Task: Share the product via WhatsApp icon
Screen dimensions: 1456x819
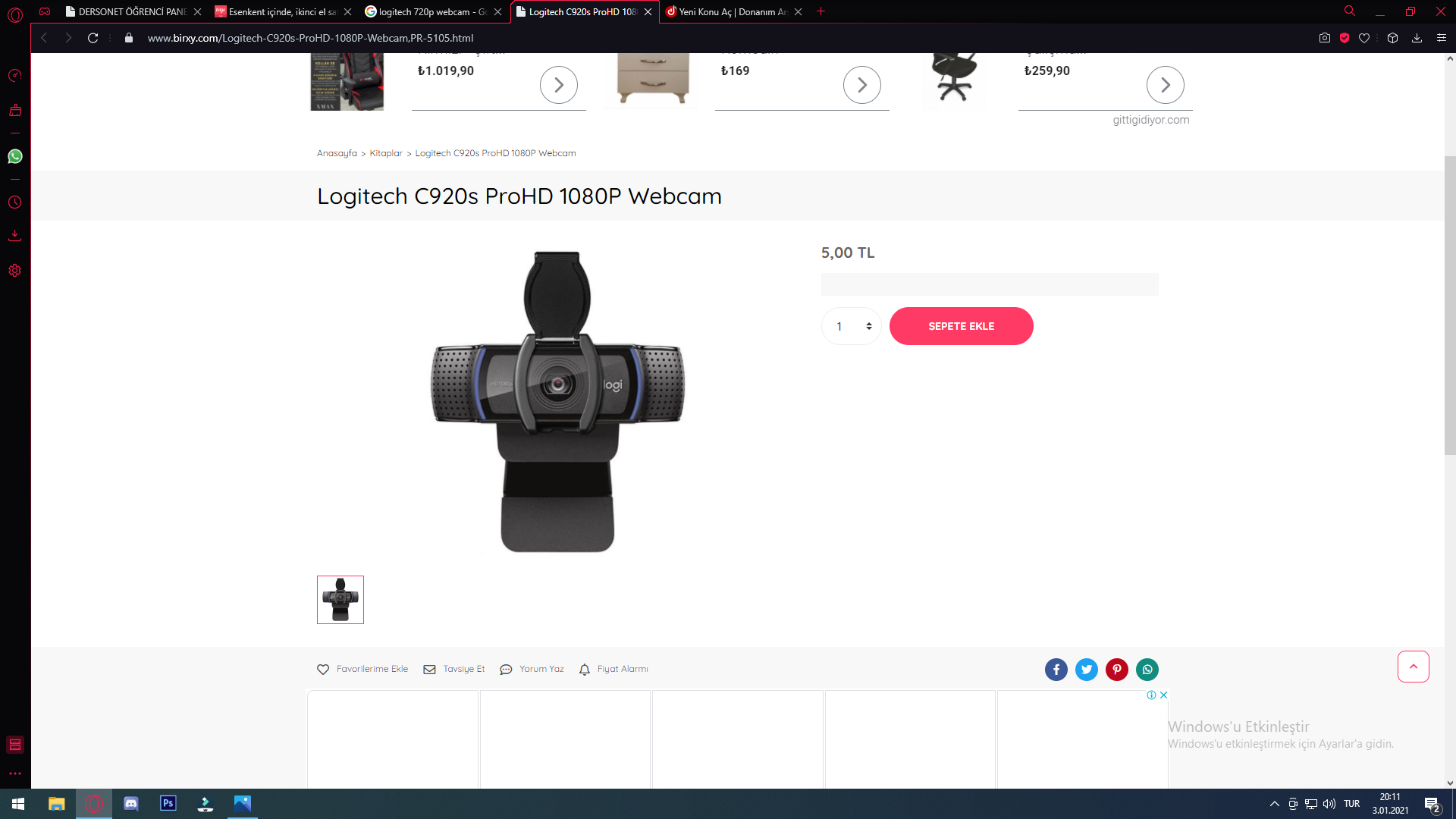Action: tap(1147, 670)
